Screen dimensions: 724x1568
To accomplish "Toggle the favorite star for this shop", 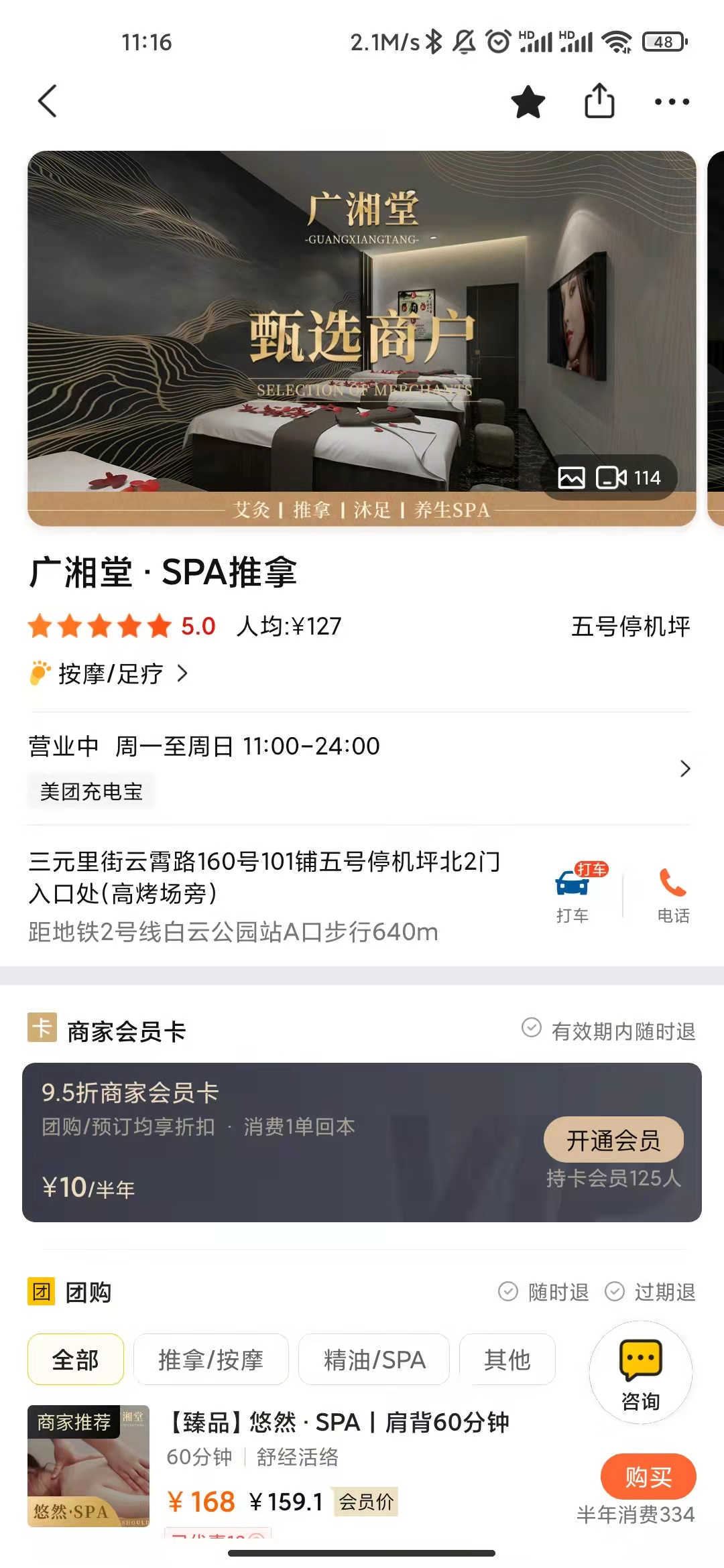I will [x=528, y=102].
